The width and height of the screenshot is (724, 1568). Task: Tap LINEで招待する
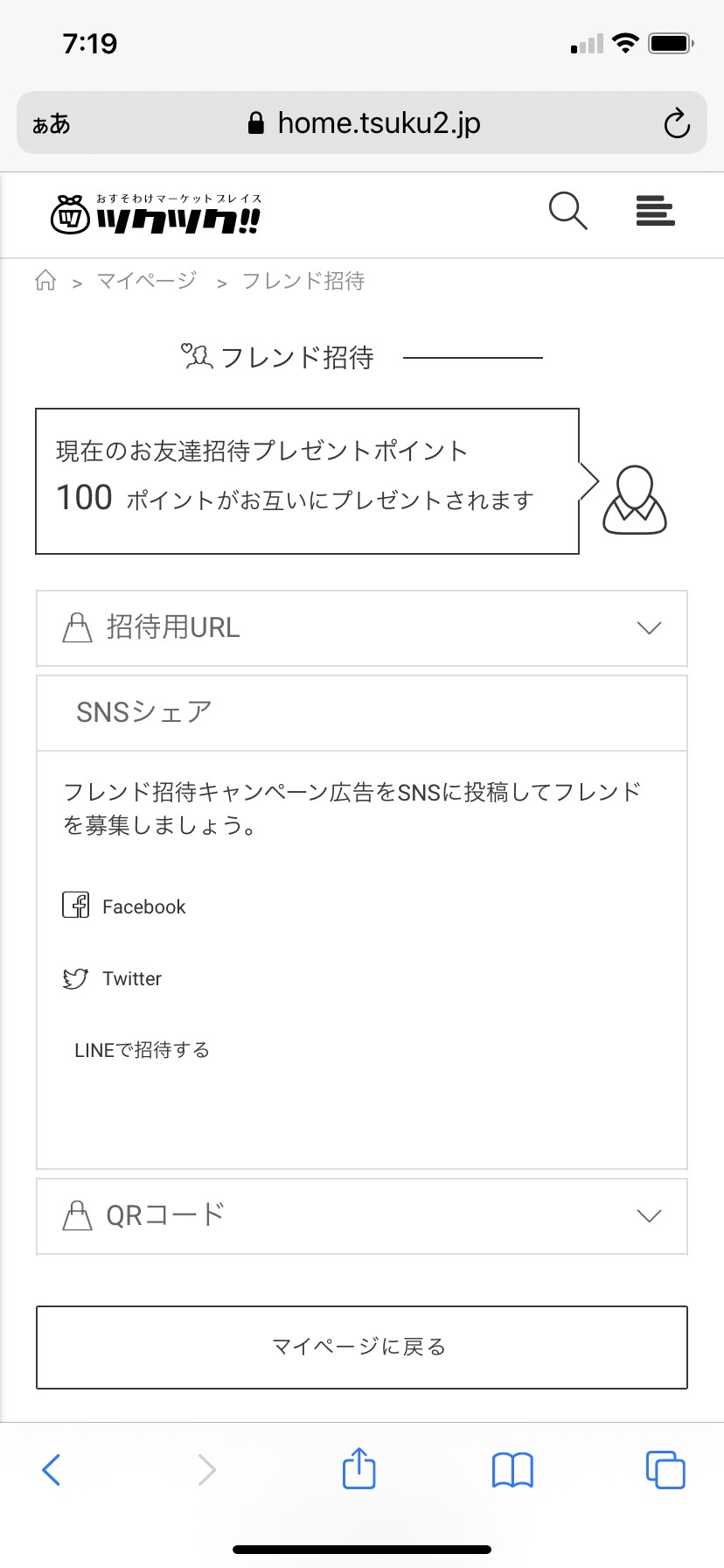(x=142, y=1050)
